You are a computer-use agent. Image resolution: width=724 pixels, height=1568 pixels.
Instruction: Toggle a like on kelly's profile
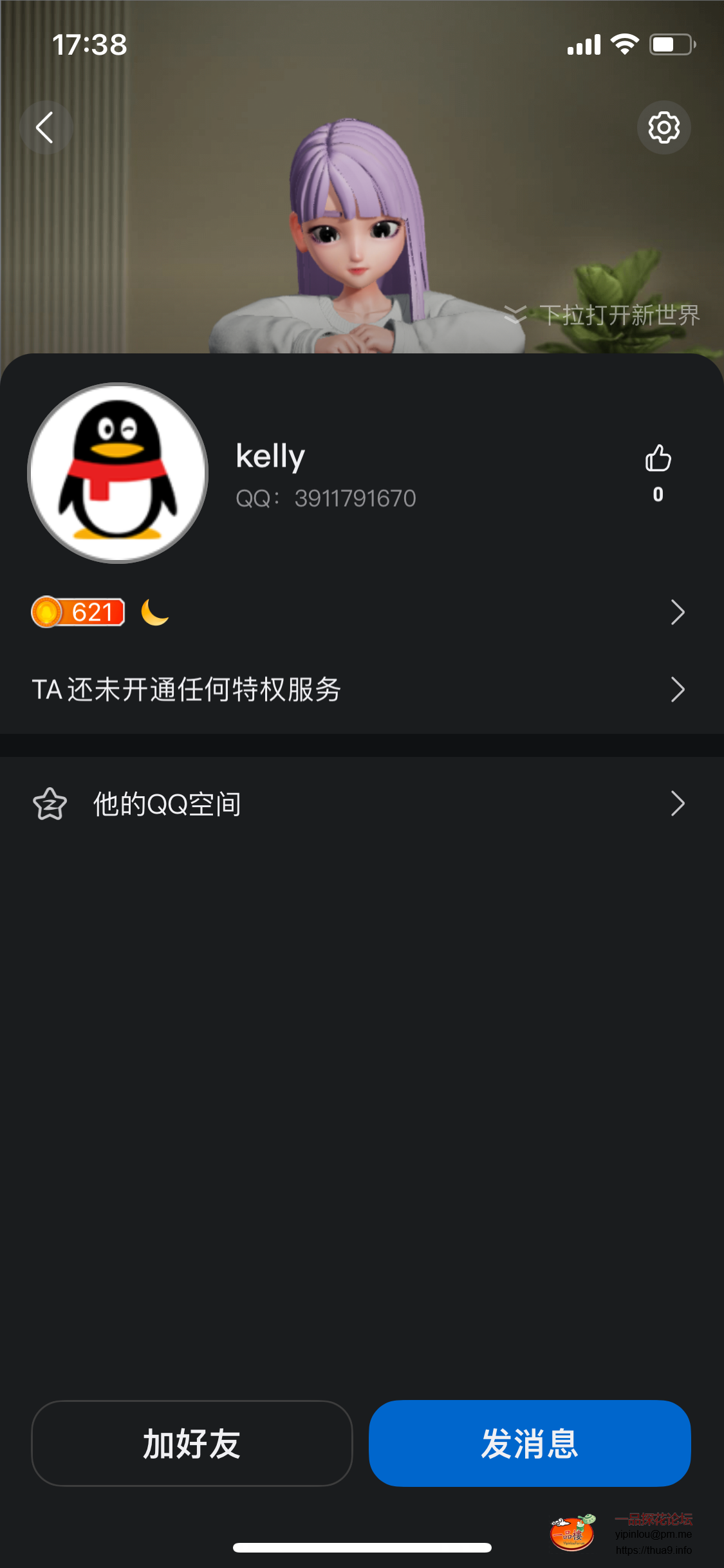coord(658,460)
